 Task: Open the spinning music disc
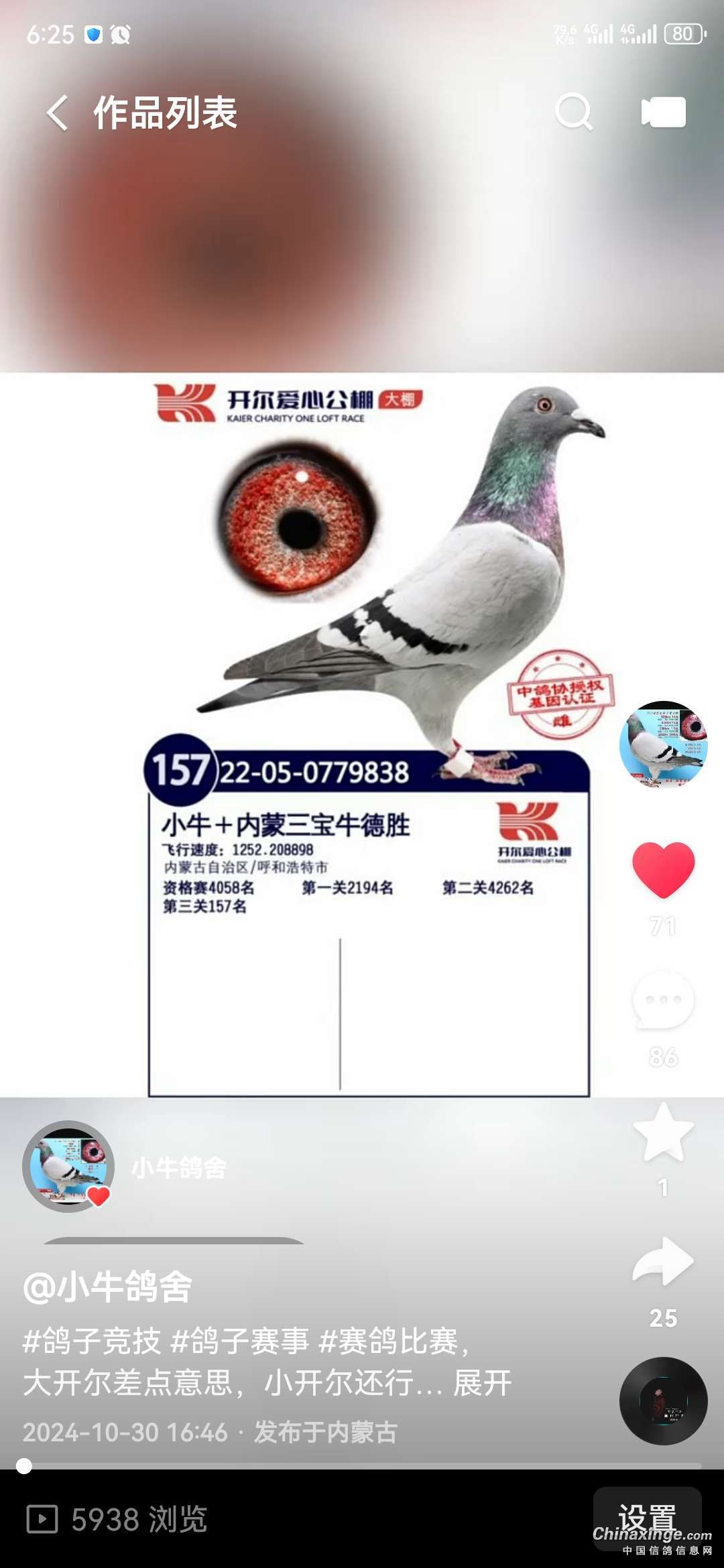click(663, 1400)
